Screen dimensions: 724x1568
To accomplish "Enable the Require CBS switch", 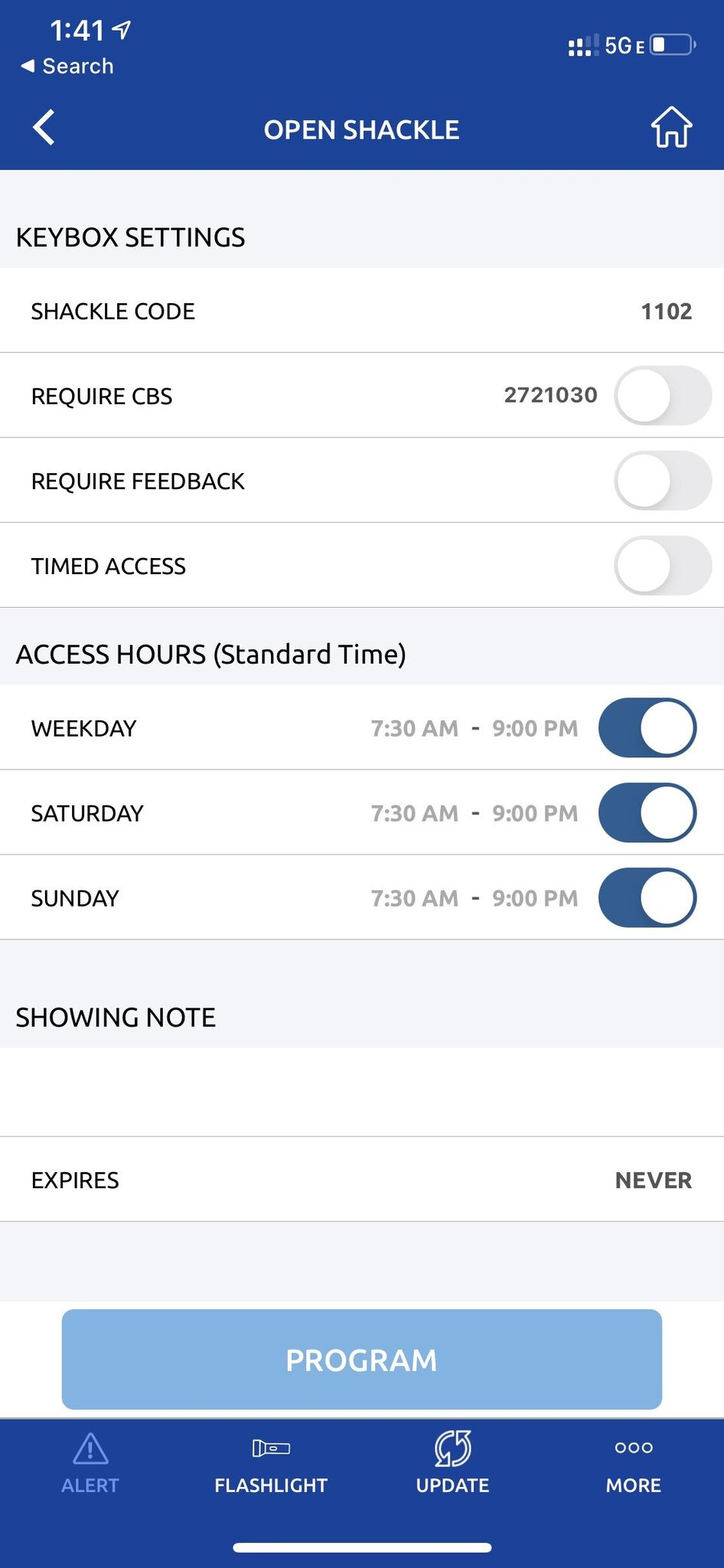I will pos(662,396).
